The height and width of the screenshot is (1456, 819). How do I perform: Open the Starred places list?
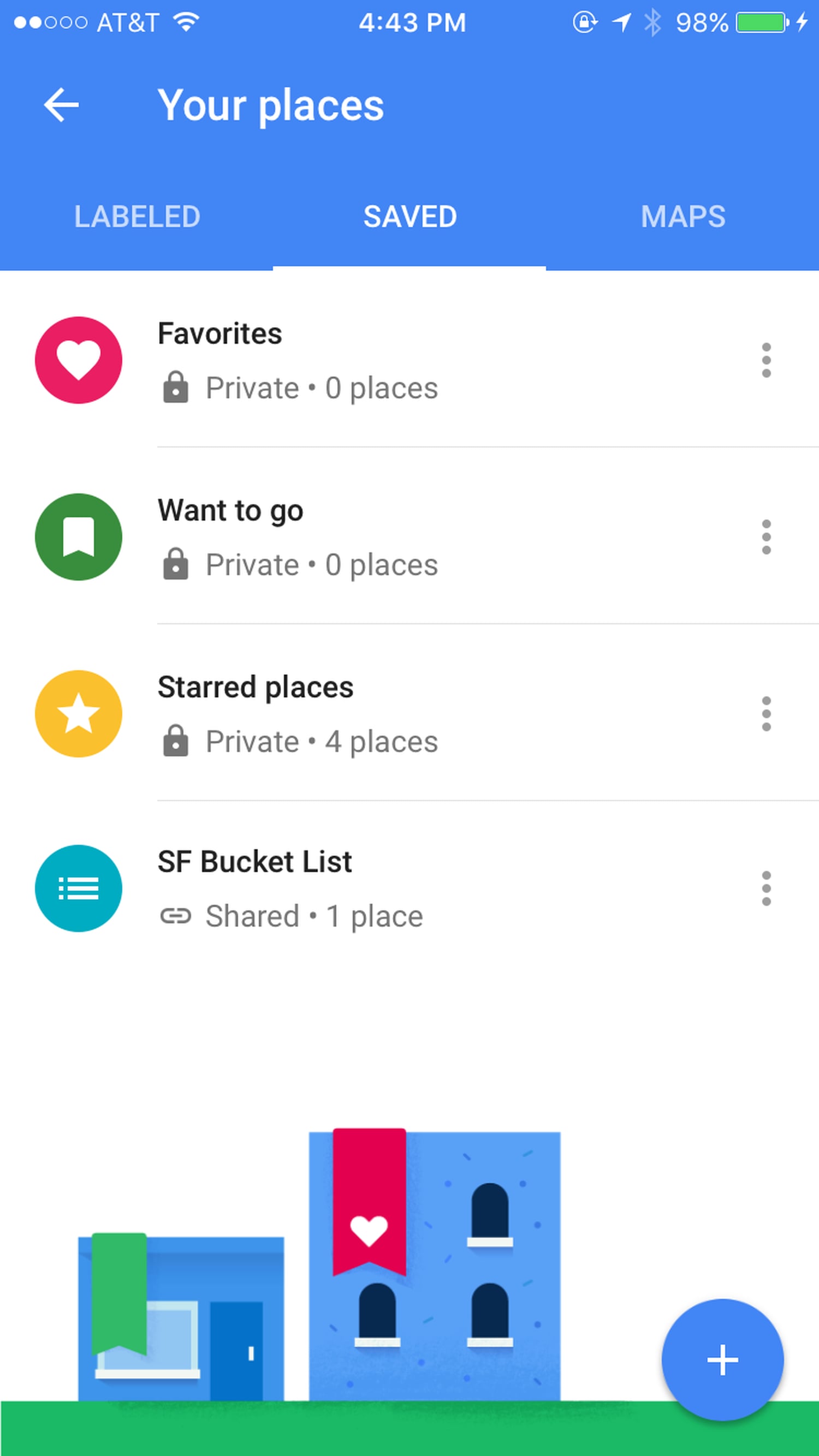coord(396,714)
